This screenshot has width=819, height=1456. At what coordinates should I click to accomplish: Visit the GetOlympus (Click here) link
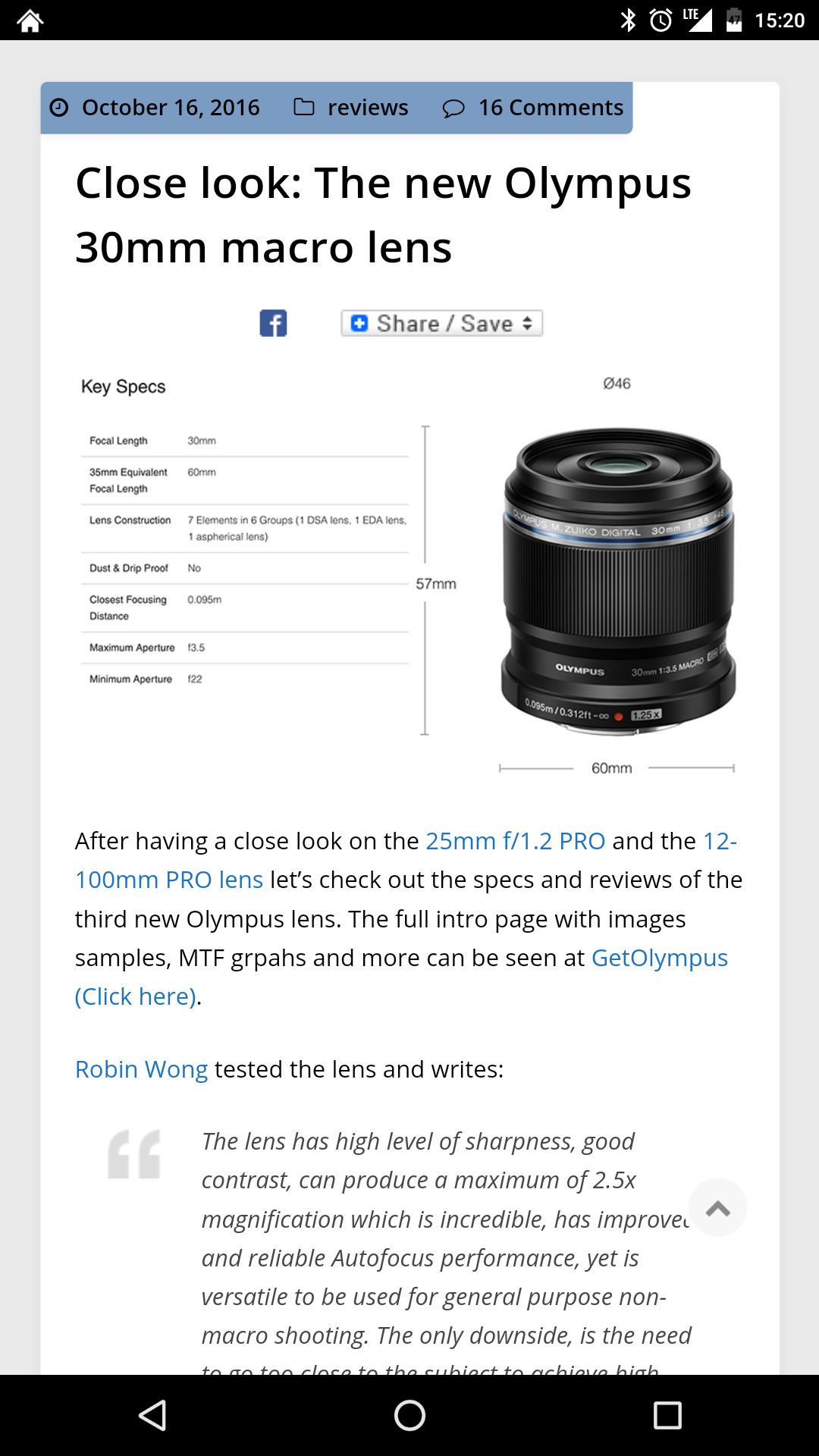(x=658, y=958)
